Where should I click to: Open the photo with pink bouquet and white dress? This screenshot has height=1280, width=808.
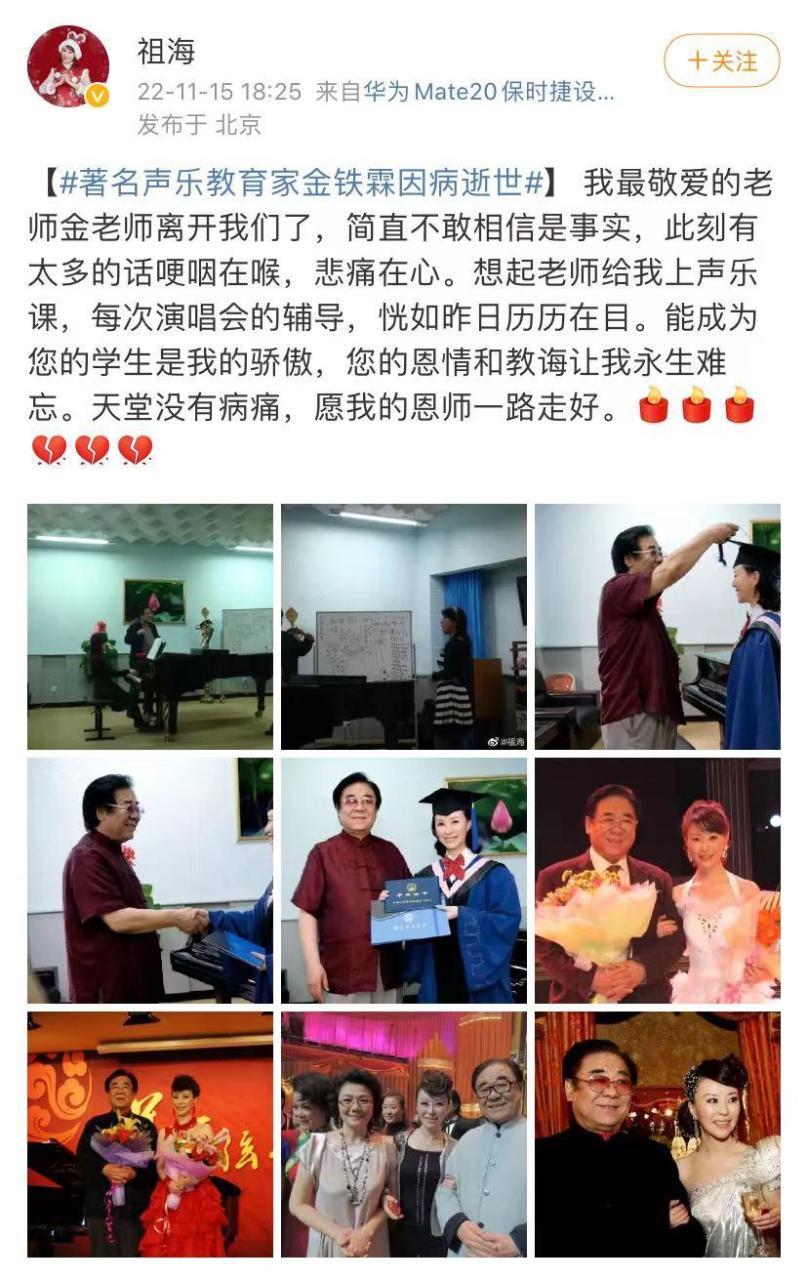pos(657,880)
